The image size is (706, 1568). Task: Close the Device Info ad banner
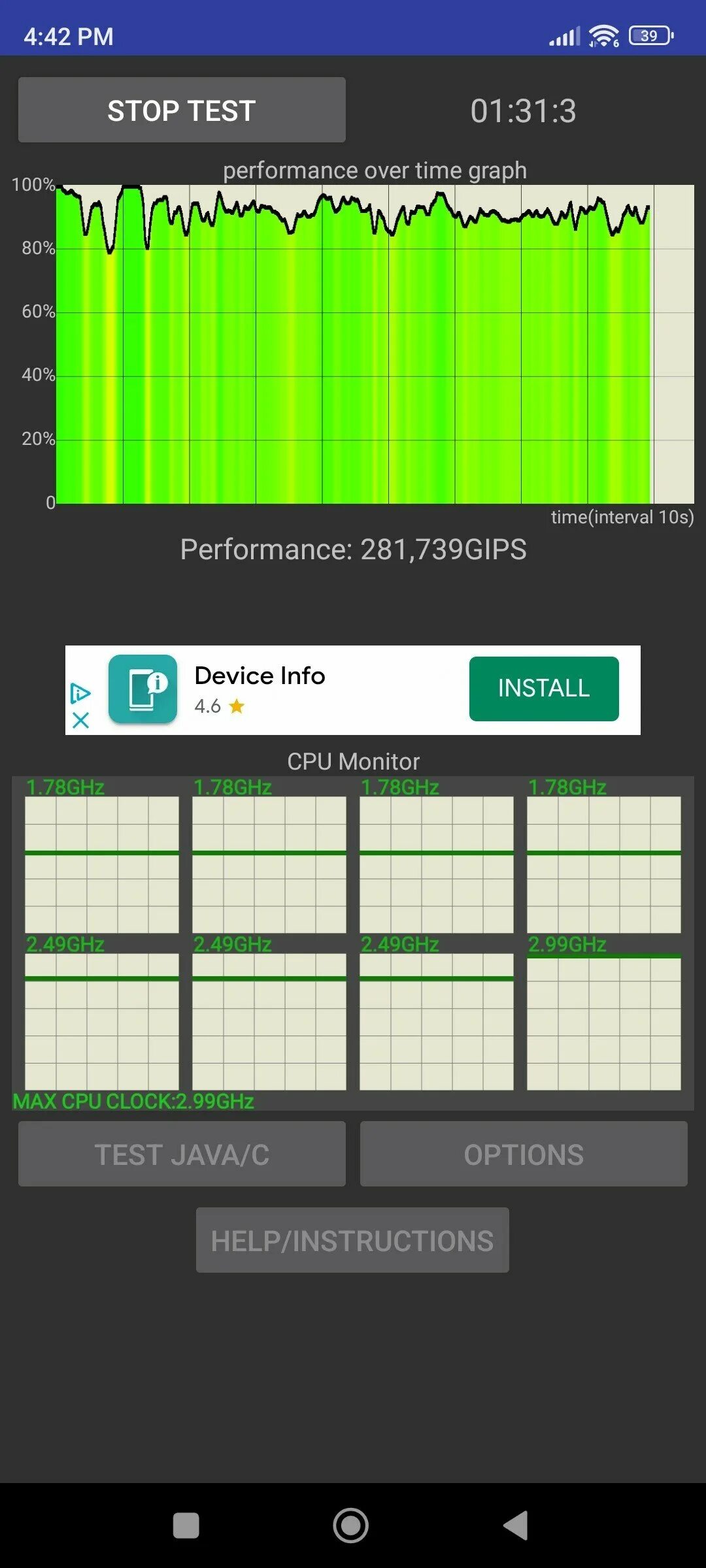[x=80, y=721]
